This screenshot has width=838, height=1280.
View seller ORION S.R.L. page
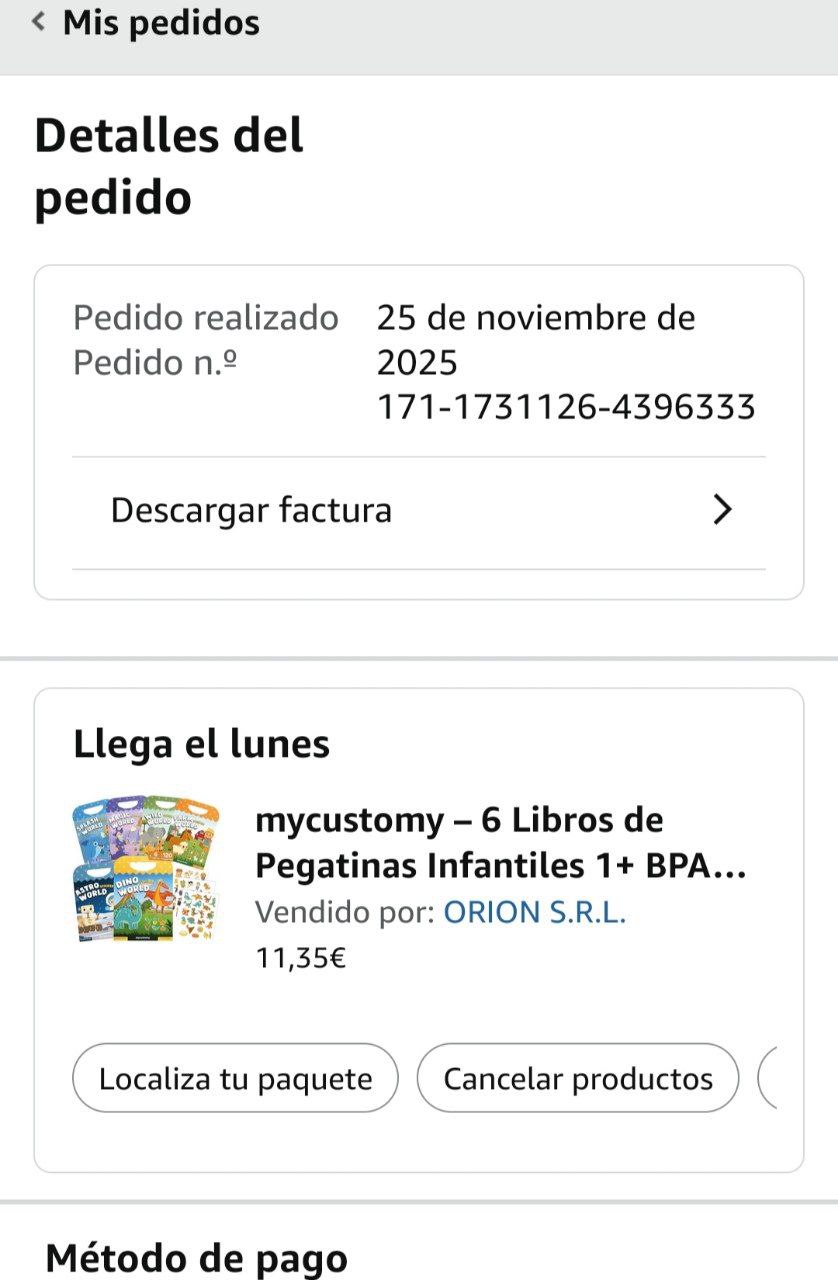point(534,913)
